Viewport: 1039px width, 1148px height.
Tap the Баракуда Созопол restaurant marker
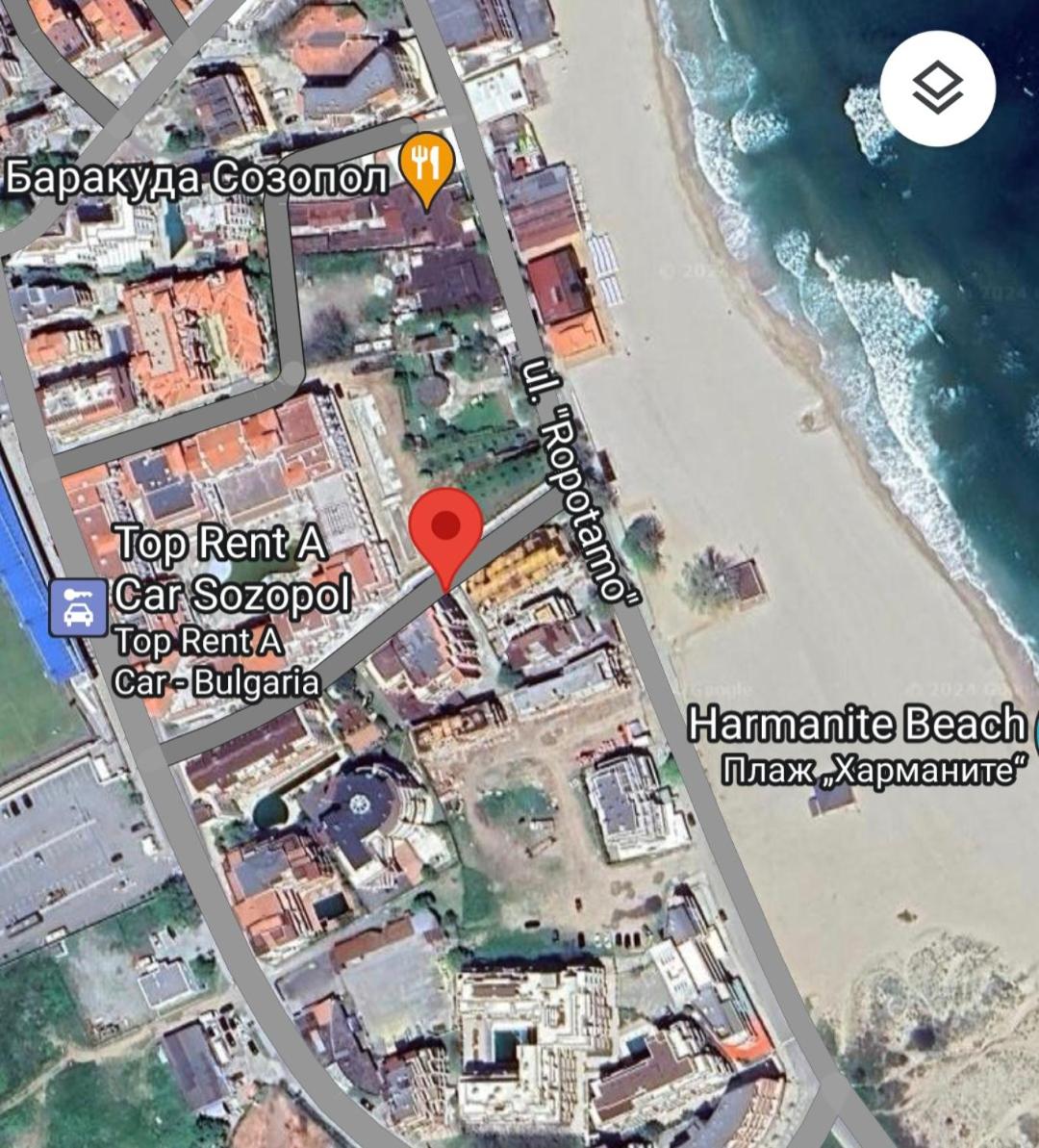pyautogui.click(x=426, y=166)
